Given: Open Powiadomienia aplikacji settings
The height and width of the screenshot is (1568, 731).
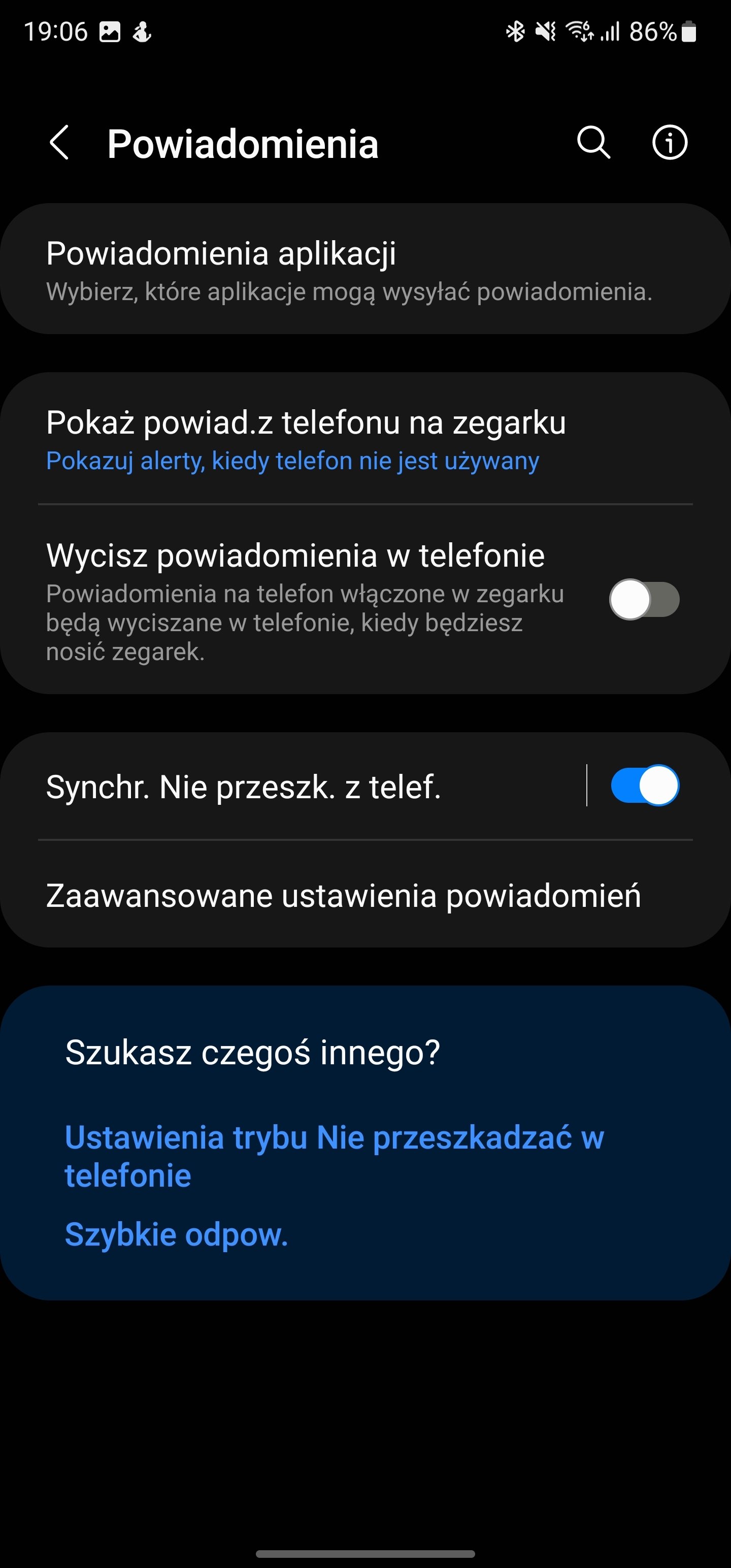Looking at the screenshot, I should click(x=365, y=269).
